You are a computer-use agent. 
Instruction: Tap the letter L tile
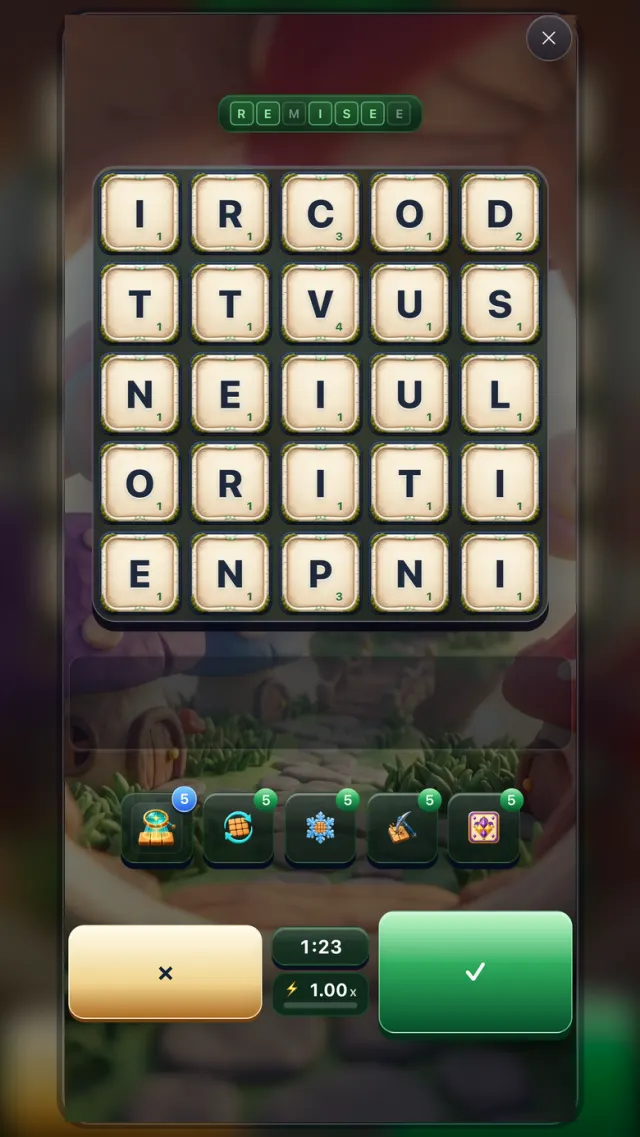click(x=499, y=393)
